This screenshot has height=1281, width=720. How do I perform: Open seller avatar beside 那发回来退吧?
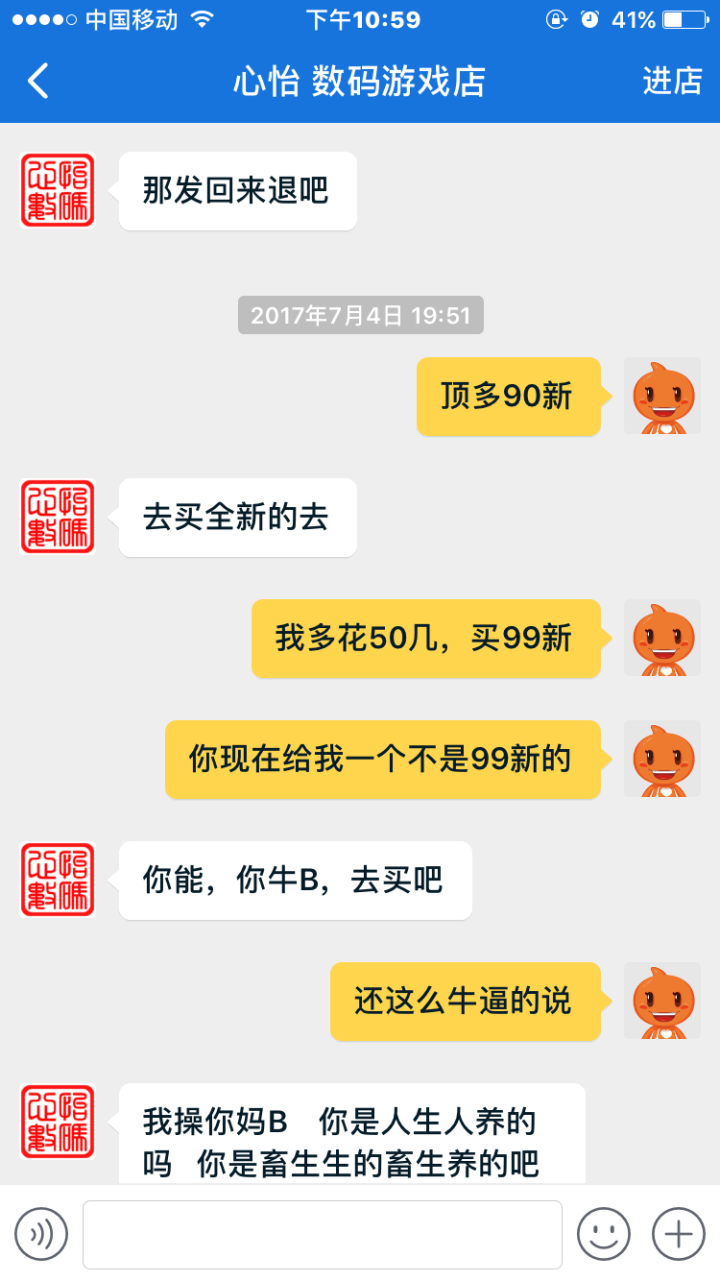(58, 190)
